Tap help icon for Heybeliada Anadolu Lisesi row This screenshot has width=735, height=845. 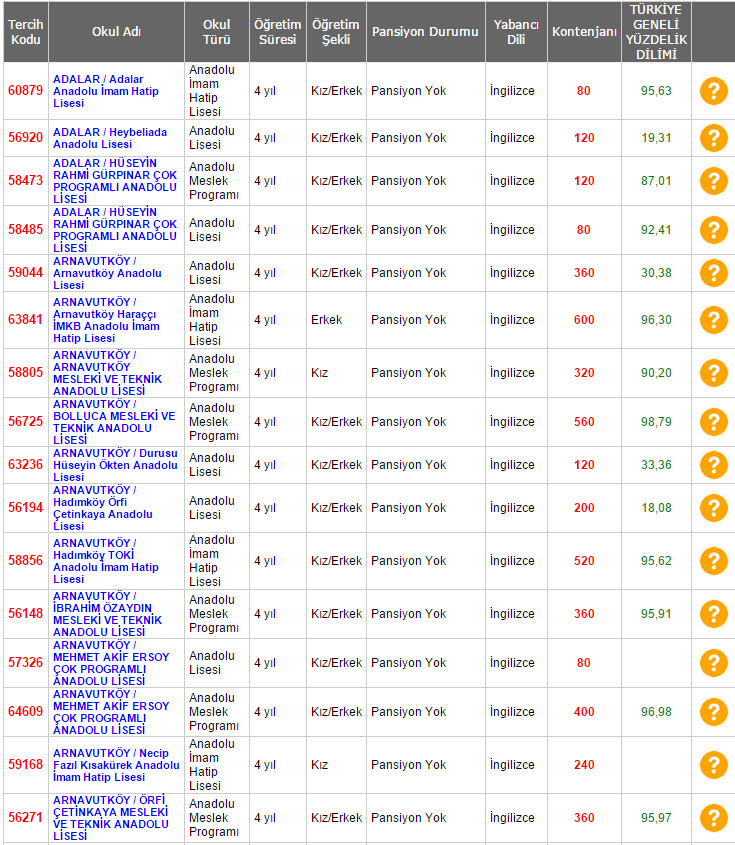point(713,138)
